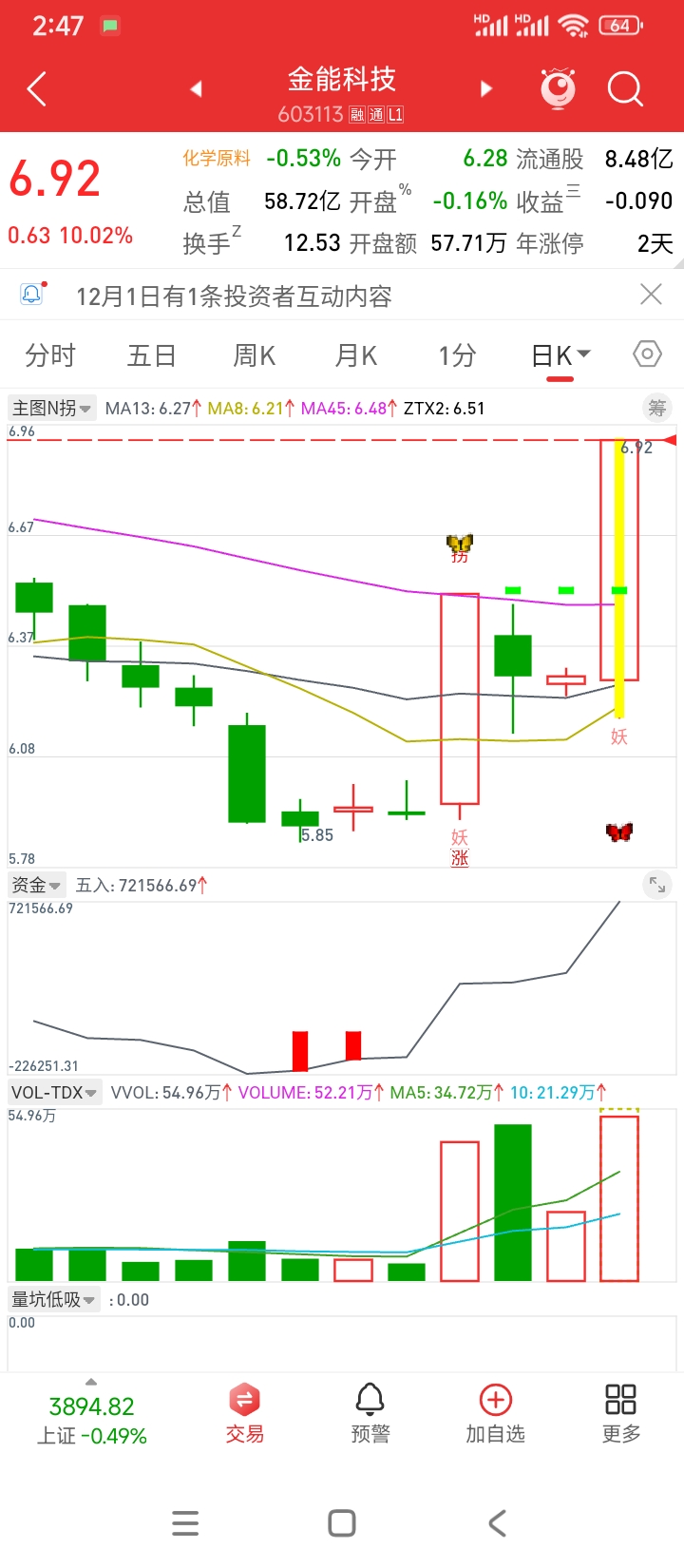Switch to the 分时 chart tab
684x1568 pixels.
[x=50, y=355]
